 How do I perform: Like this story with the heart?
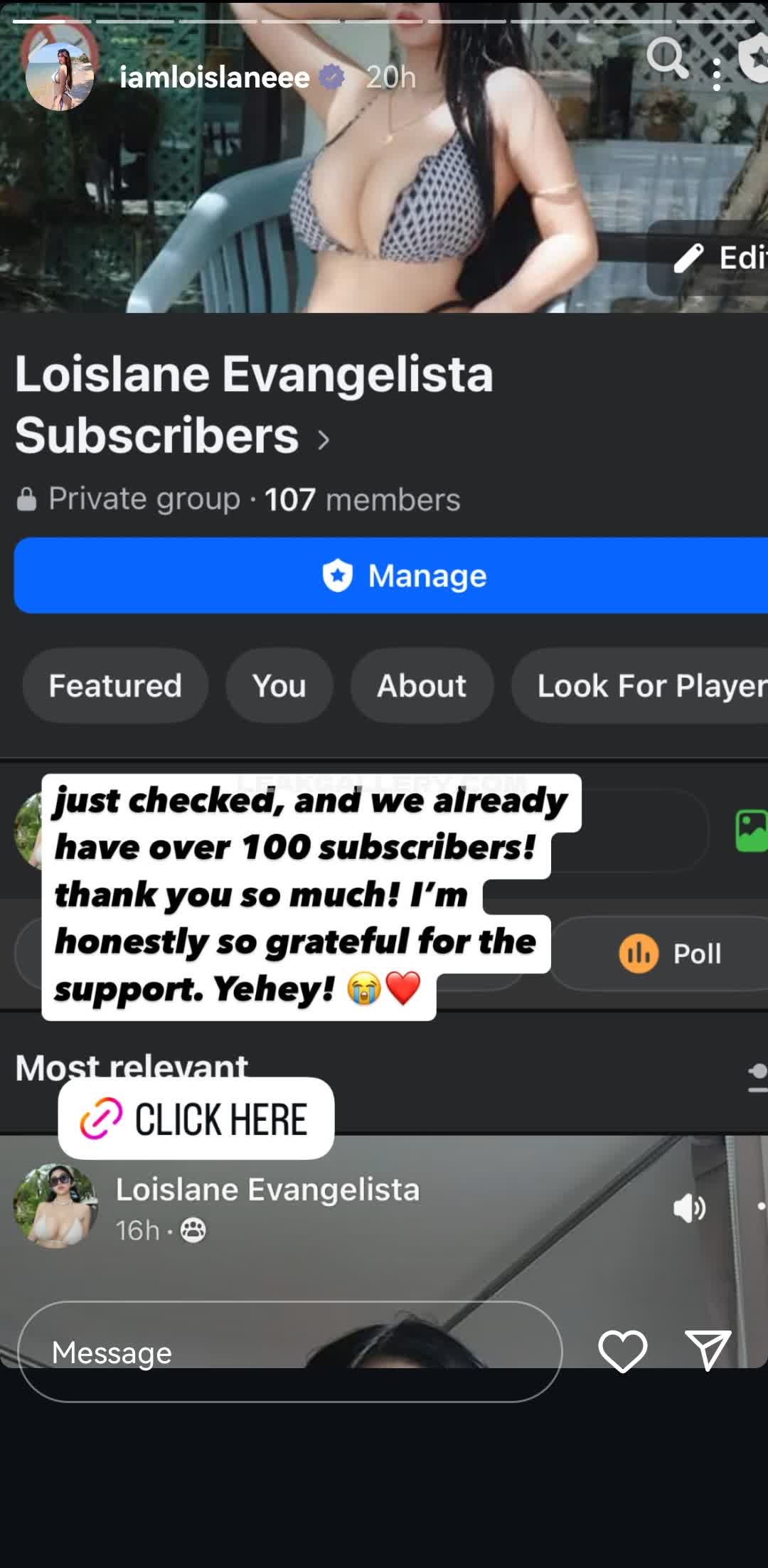point(622,1350)
